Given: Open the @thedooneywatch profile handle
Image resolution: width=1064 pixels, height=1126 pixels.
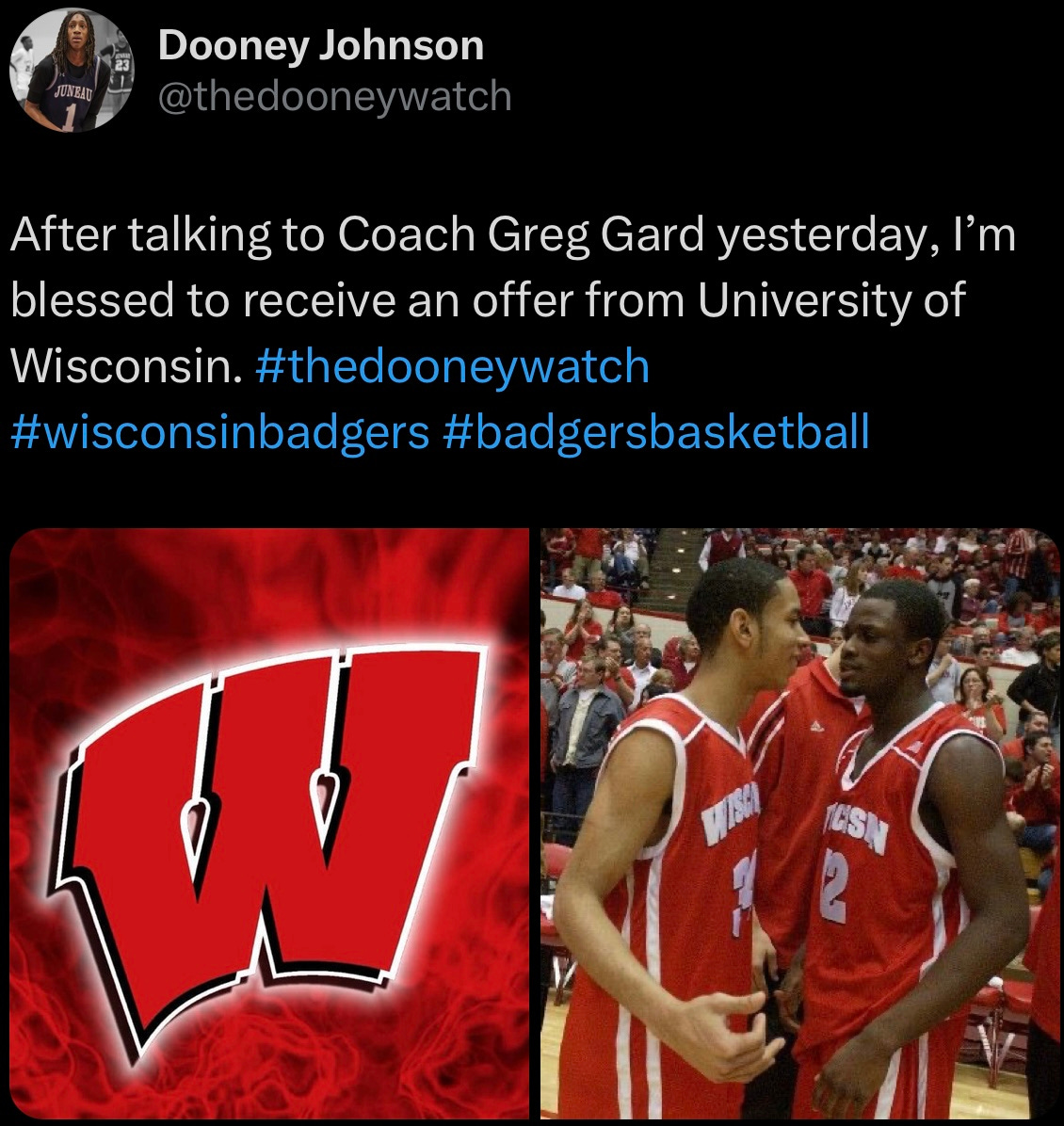Looking at the screenshot, I should (x=334, y=97).
